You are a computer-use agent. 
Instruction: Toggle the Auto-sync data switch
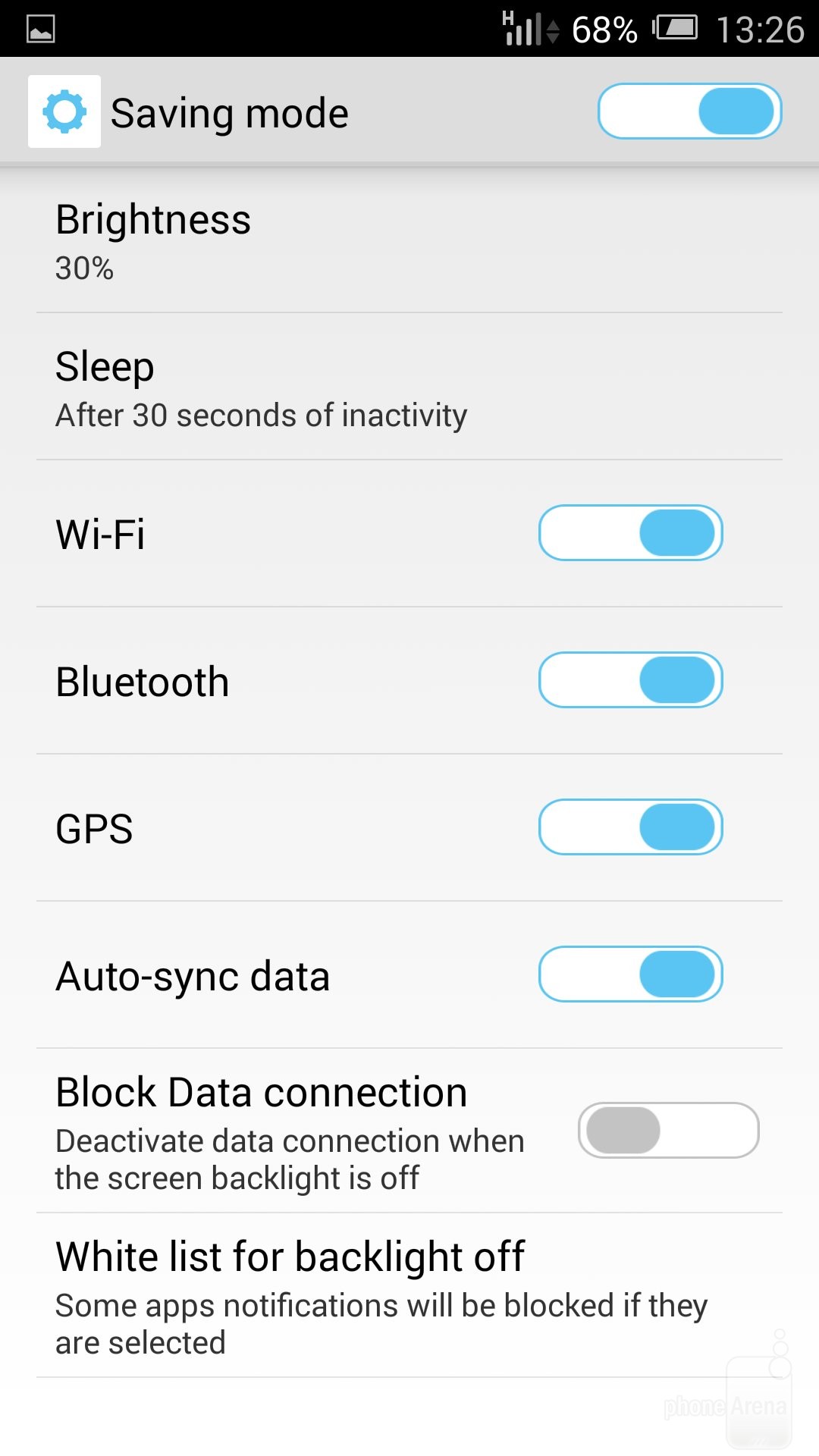click(630, 974)
